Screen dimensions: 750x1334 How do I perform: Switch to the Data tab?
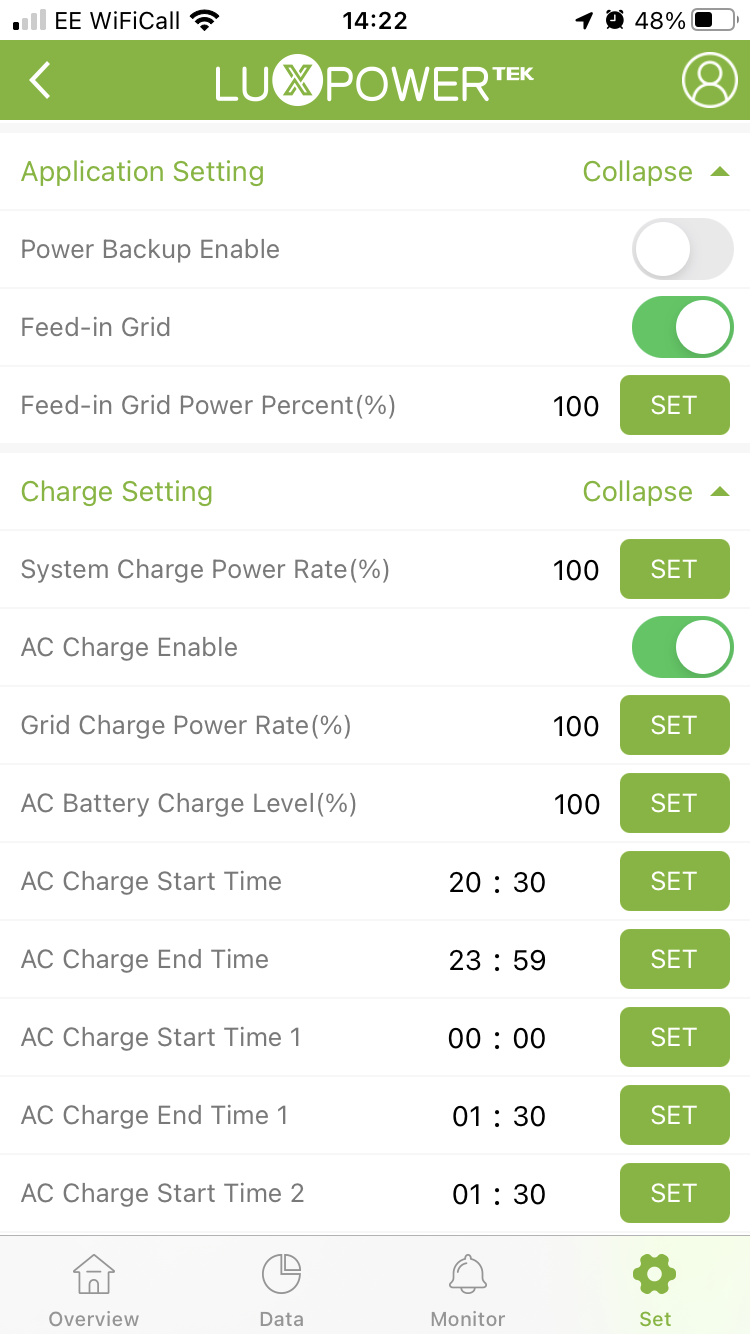281,1290
